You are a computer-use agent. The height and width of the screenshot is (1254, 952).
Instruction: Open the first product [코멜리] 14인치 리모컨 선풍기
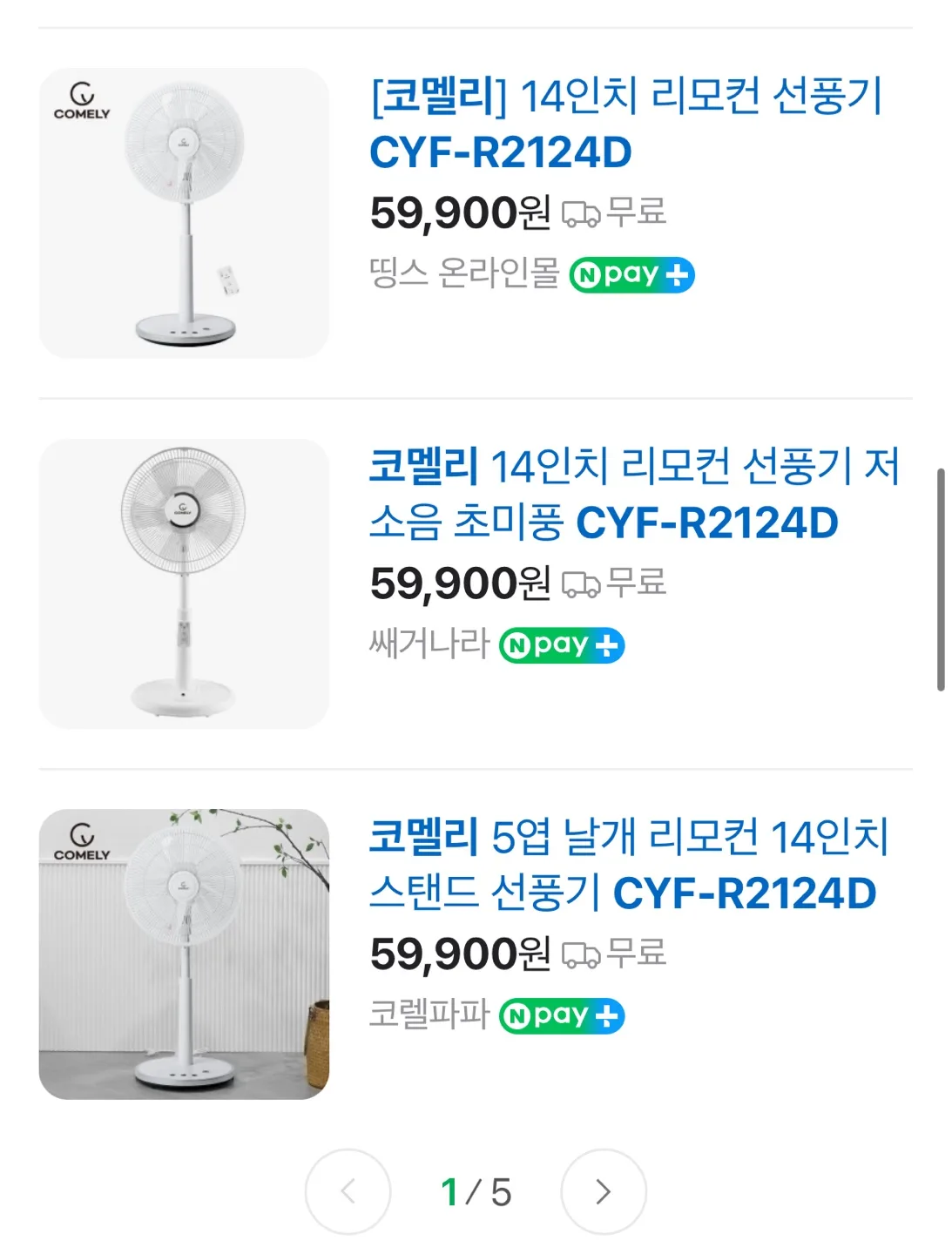(629, 122)
